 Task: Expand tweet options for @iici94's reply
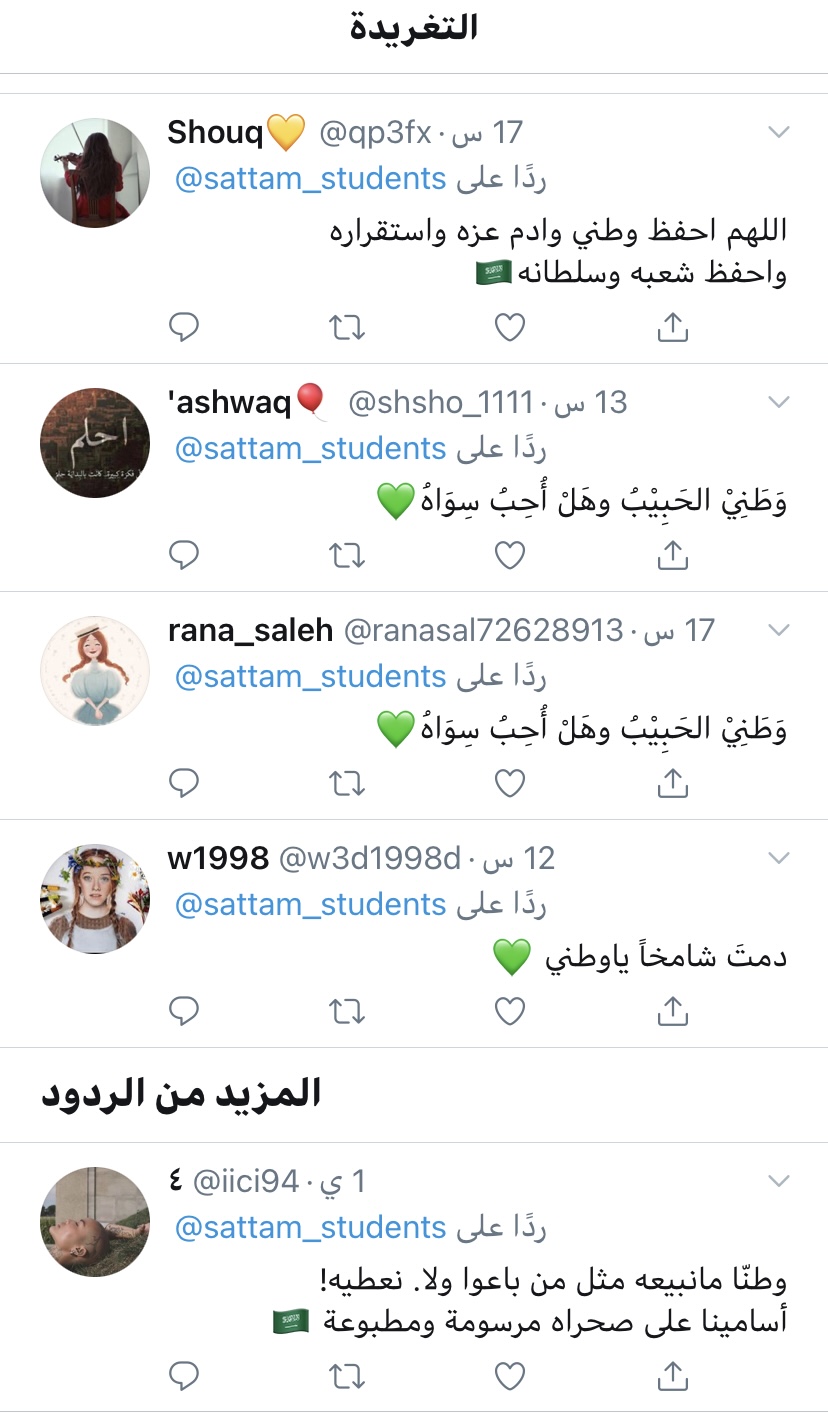[778, 1182]
